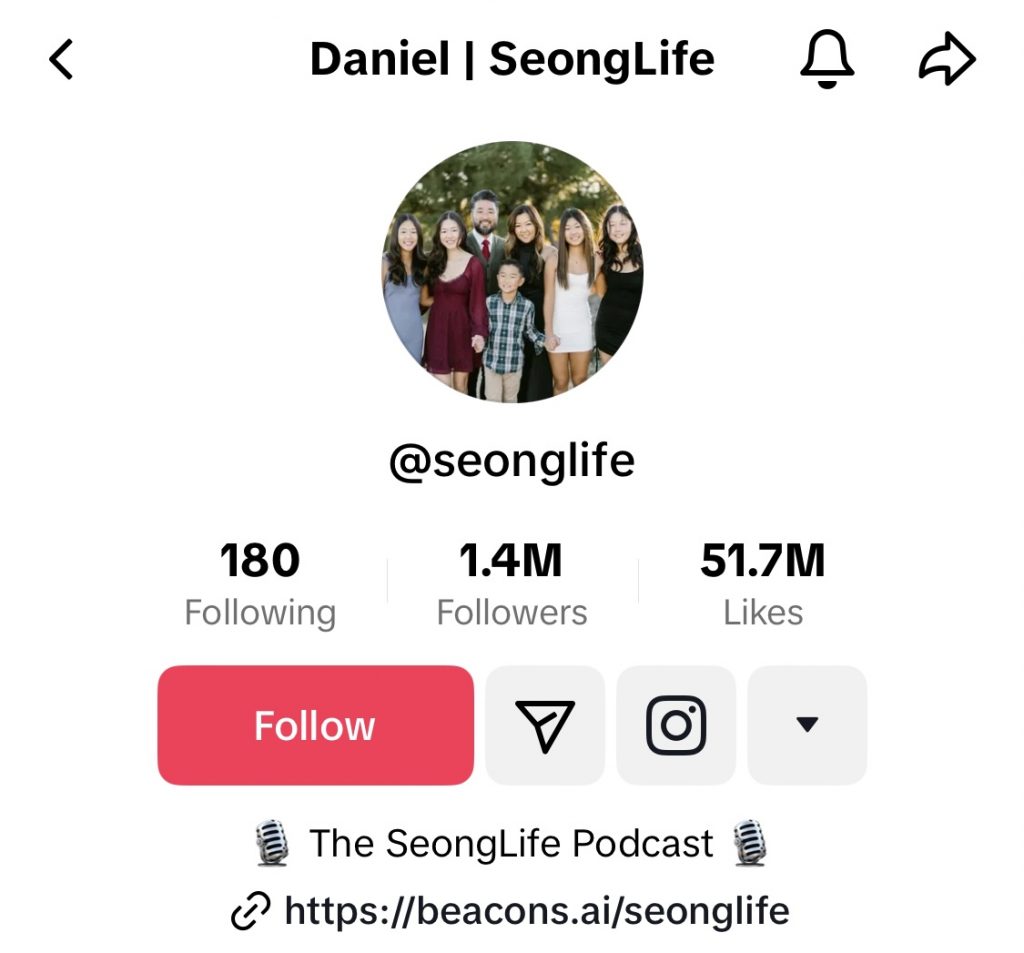Share this profile via the arrow icon
The image size is (1024, 953).
coord(946,61)
